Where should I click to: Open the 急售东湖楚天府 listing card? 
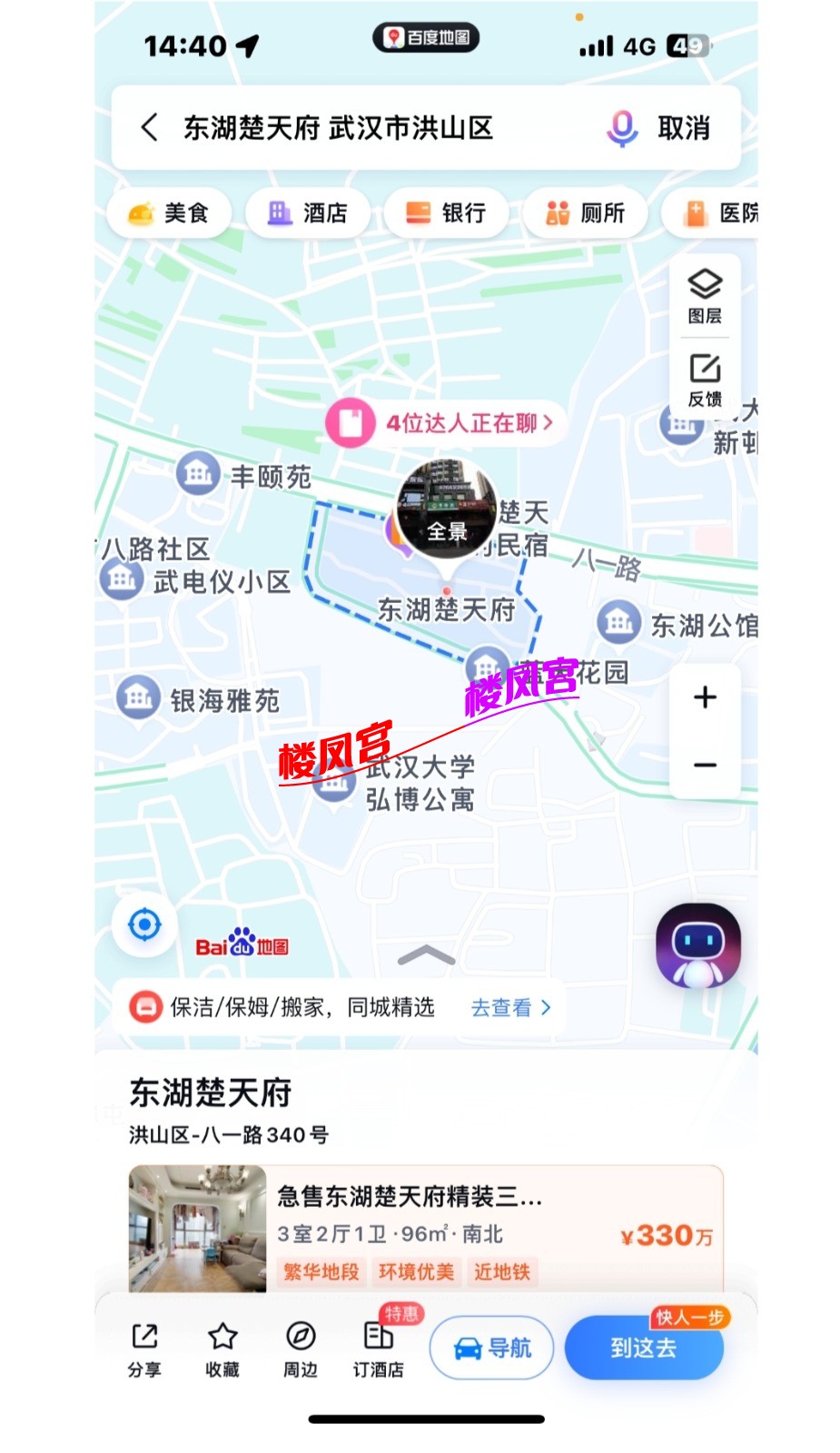[x=425, y=1229]
